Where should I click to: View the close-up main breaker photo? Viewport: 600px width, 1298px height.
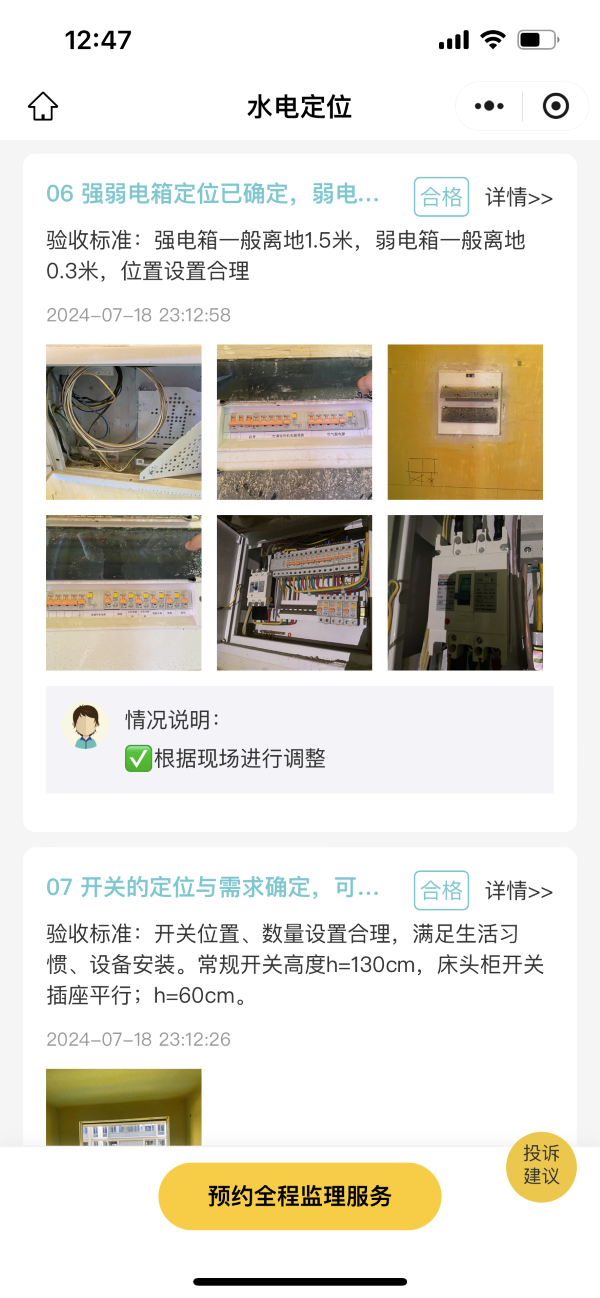(465, 593)
